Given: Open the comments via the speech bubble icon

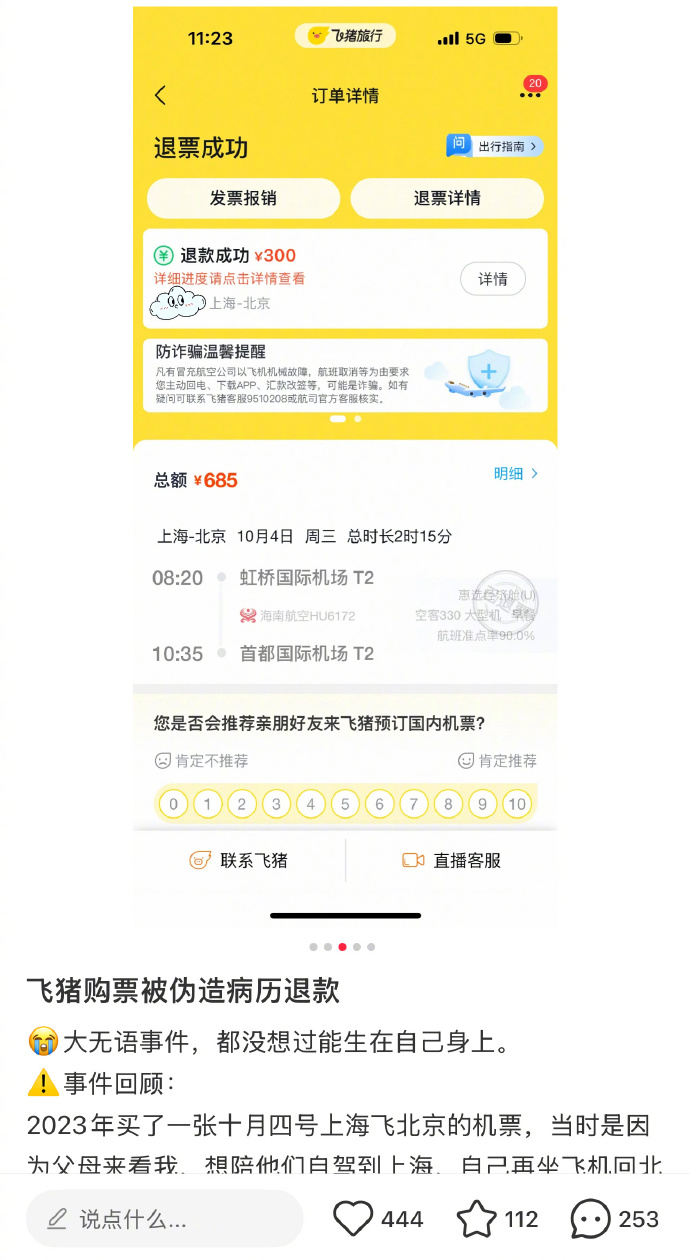Looking at the screenshot, I should (x=590, y=1219).
